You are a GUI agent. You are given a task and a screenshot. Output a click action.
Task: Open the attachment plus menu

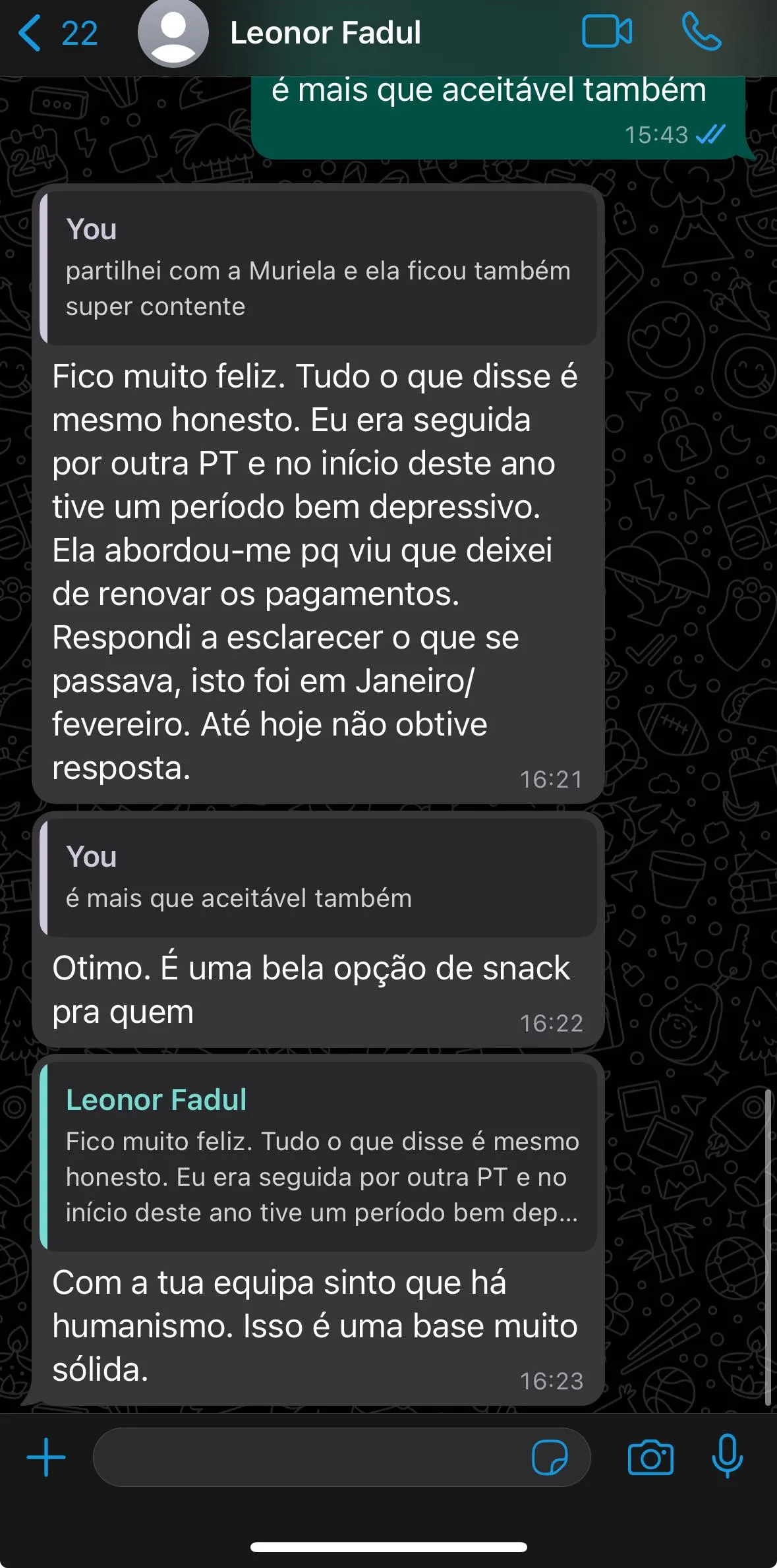coord(46,1457)
